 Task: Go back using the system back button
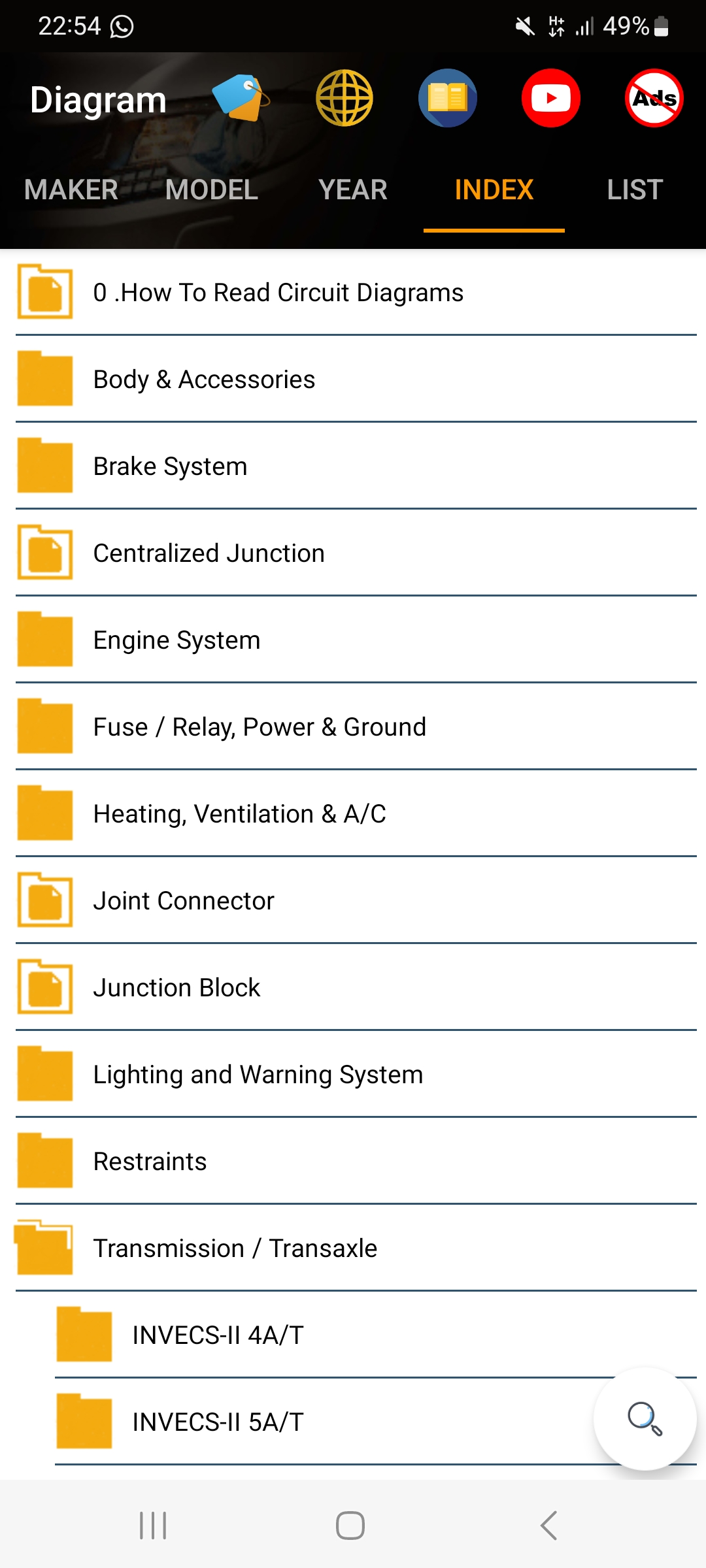point(549,1526)
